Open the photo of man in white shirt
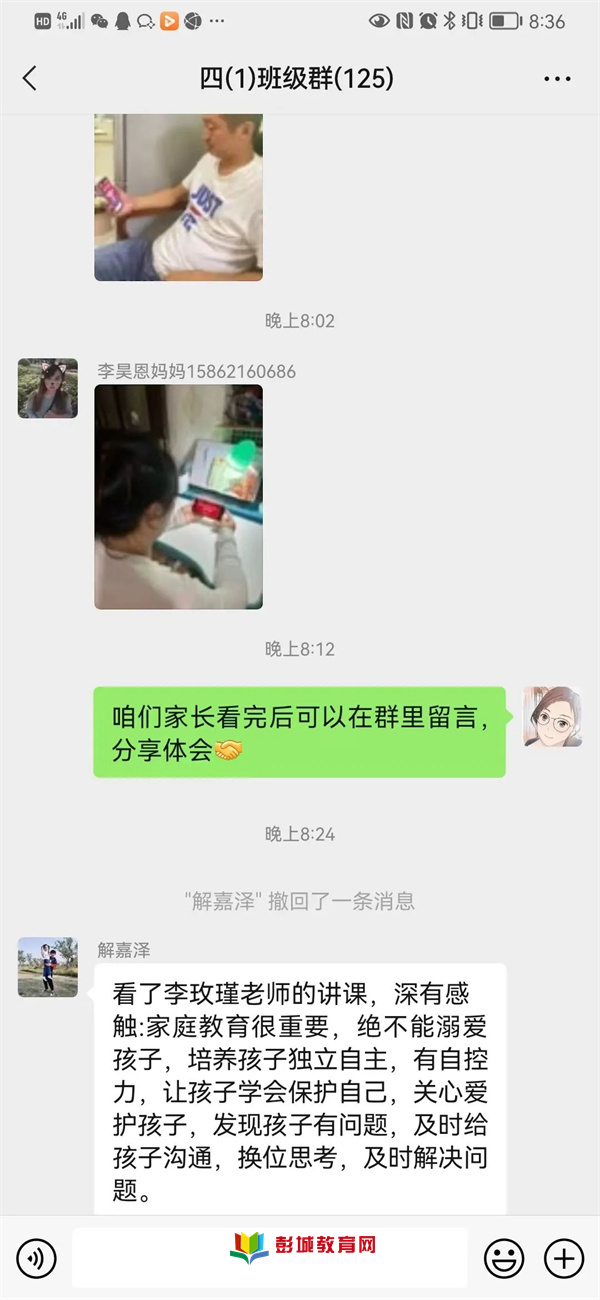Screen dimensions: 600x1300 coord(179,197)
